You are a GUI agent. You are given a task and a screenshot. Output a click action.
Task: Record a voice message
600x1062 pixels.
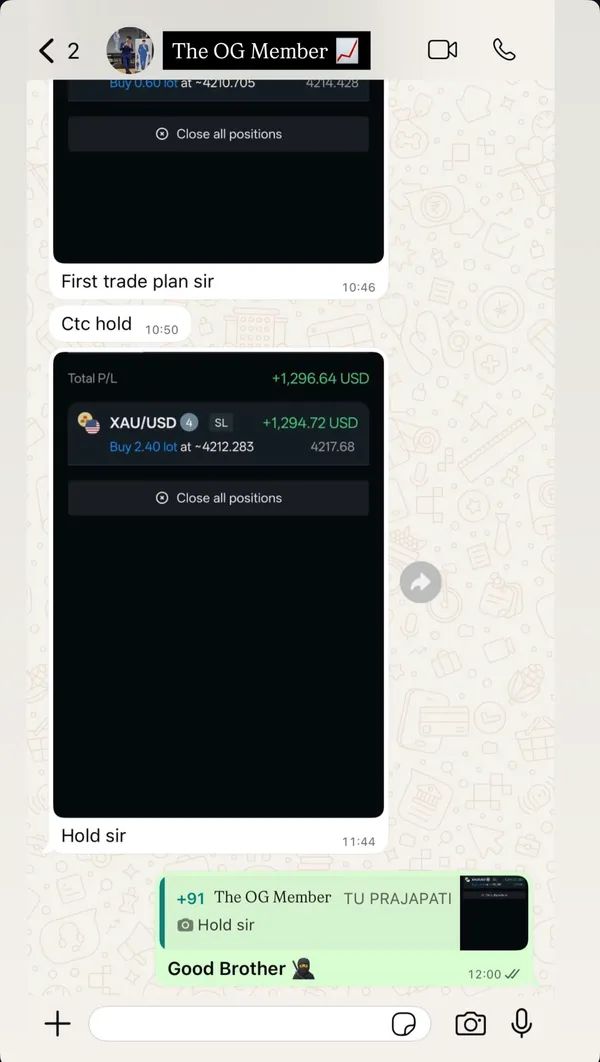click(x=522, y=1023)
